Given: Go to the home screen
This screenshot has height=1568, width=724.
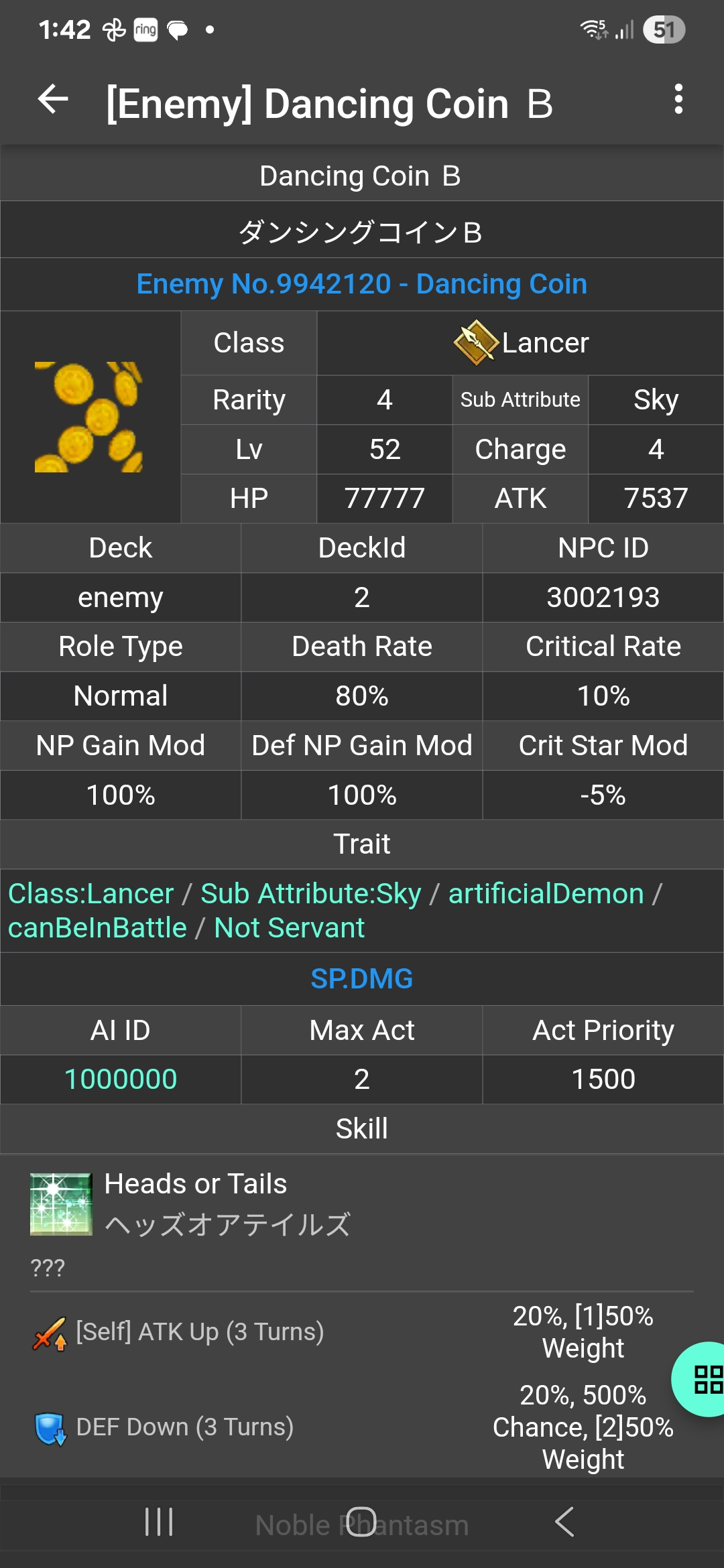Looking at the screenshot, I should tap(361, 1522).
